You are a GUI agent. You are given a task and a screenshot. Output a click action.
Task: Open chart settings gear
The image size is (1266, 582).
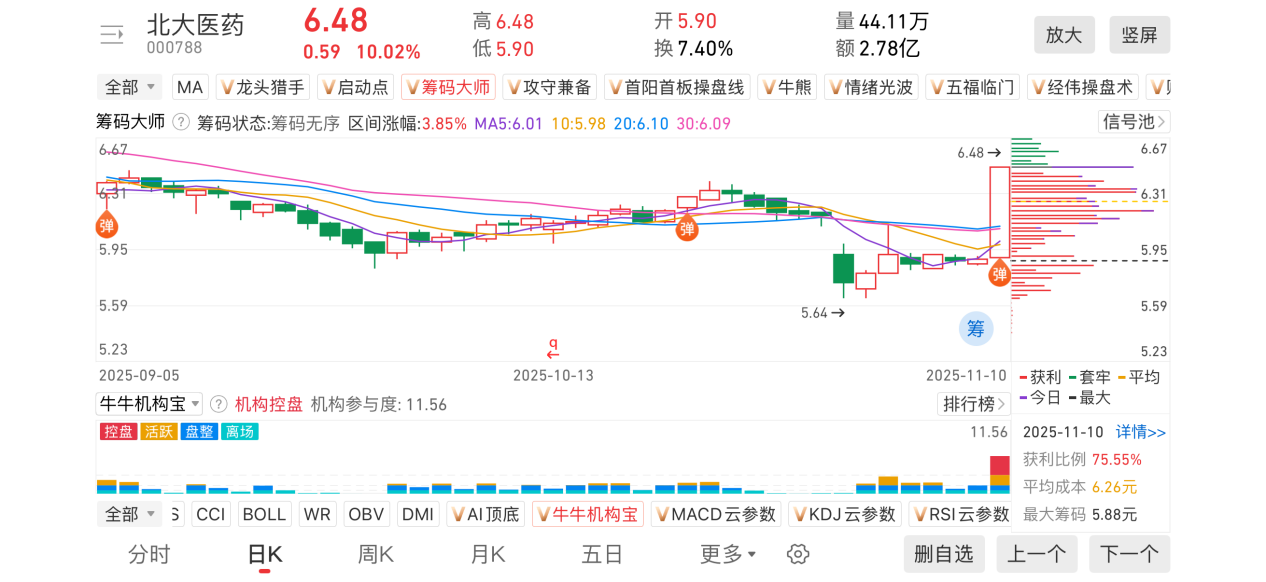tap(797, 554)
